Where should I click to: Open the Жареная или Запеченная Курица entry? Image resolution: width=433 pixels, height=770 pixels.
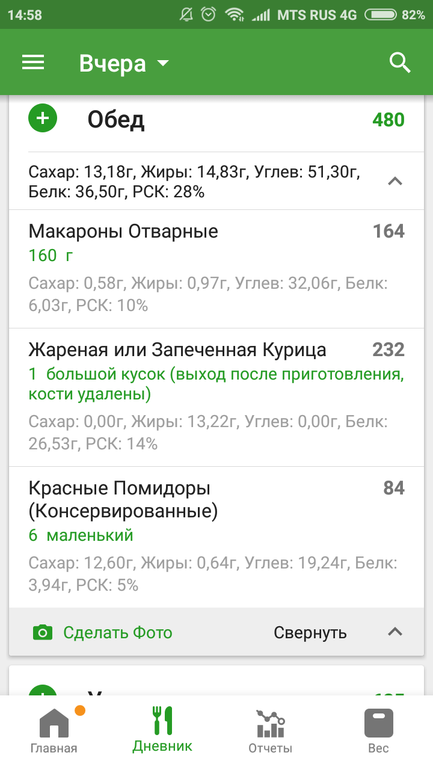[x=216, y=397]
